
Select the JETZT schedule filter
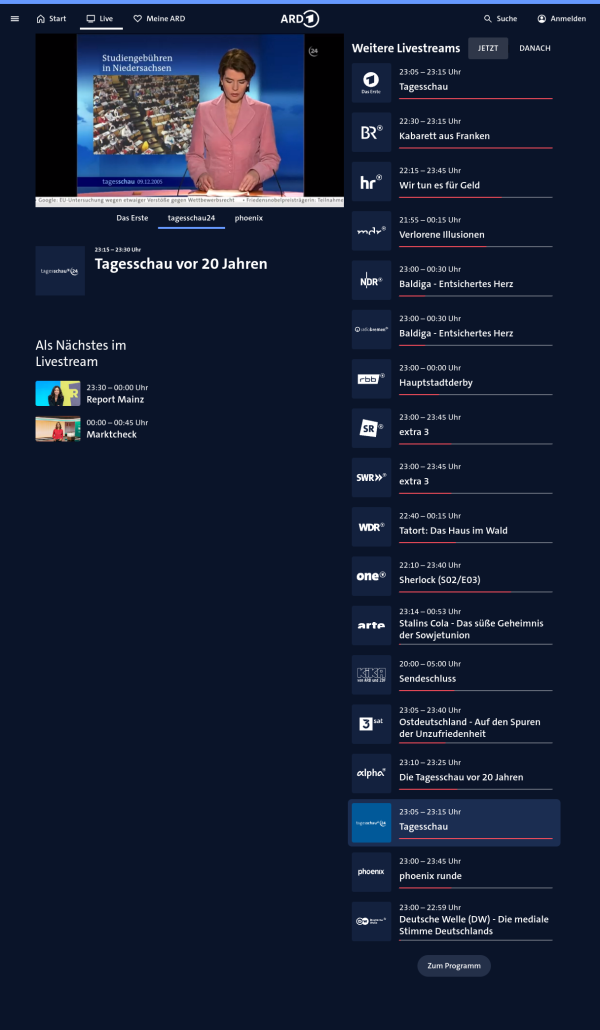pyautogui.click(x=488, y=48)
